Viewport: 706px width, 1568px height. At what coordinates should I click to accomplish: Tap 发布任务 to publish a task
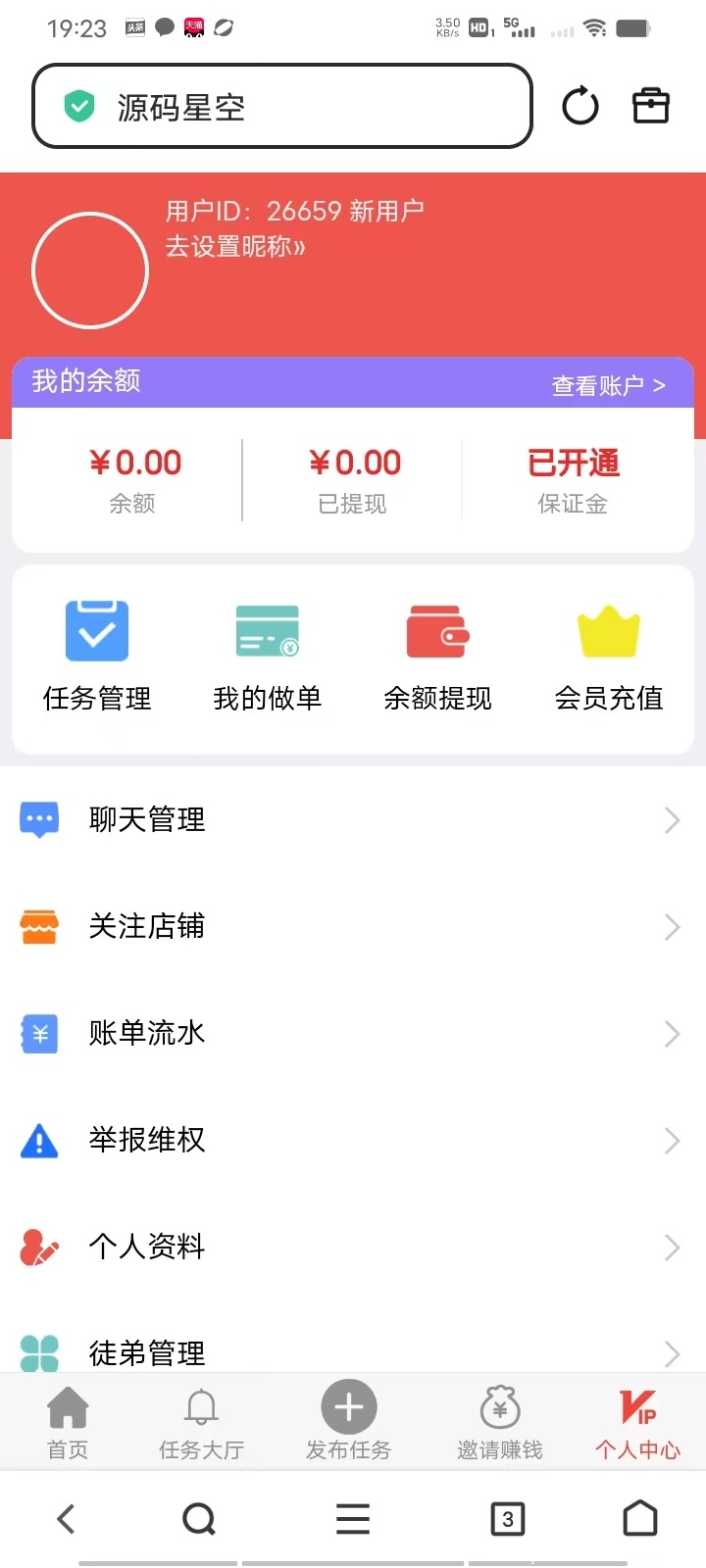pos(349,1421)
